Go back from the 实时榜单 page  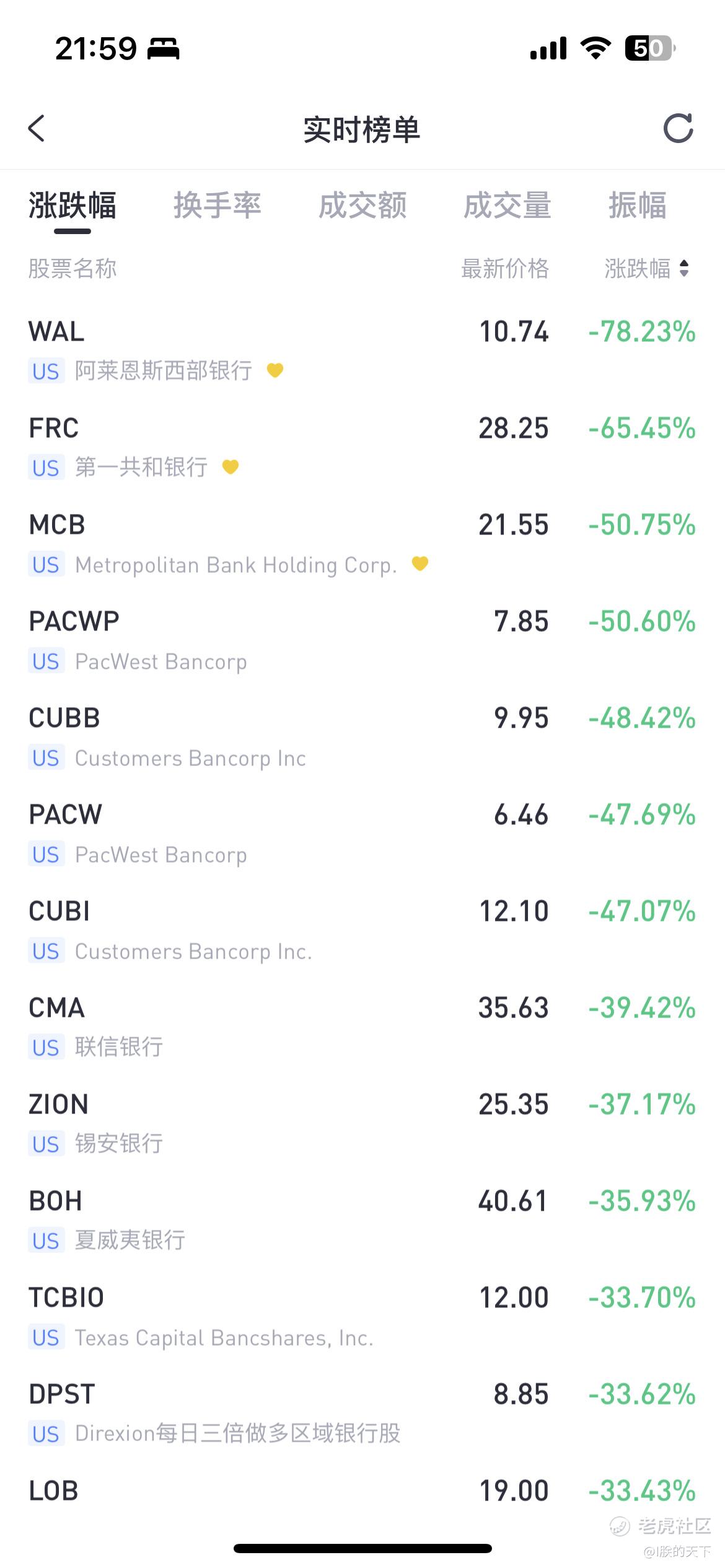pyautogui.click(x=37, y=129)
